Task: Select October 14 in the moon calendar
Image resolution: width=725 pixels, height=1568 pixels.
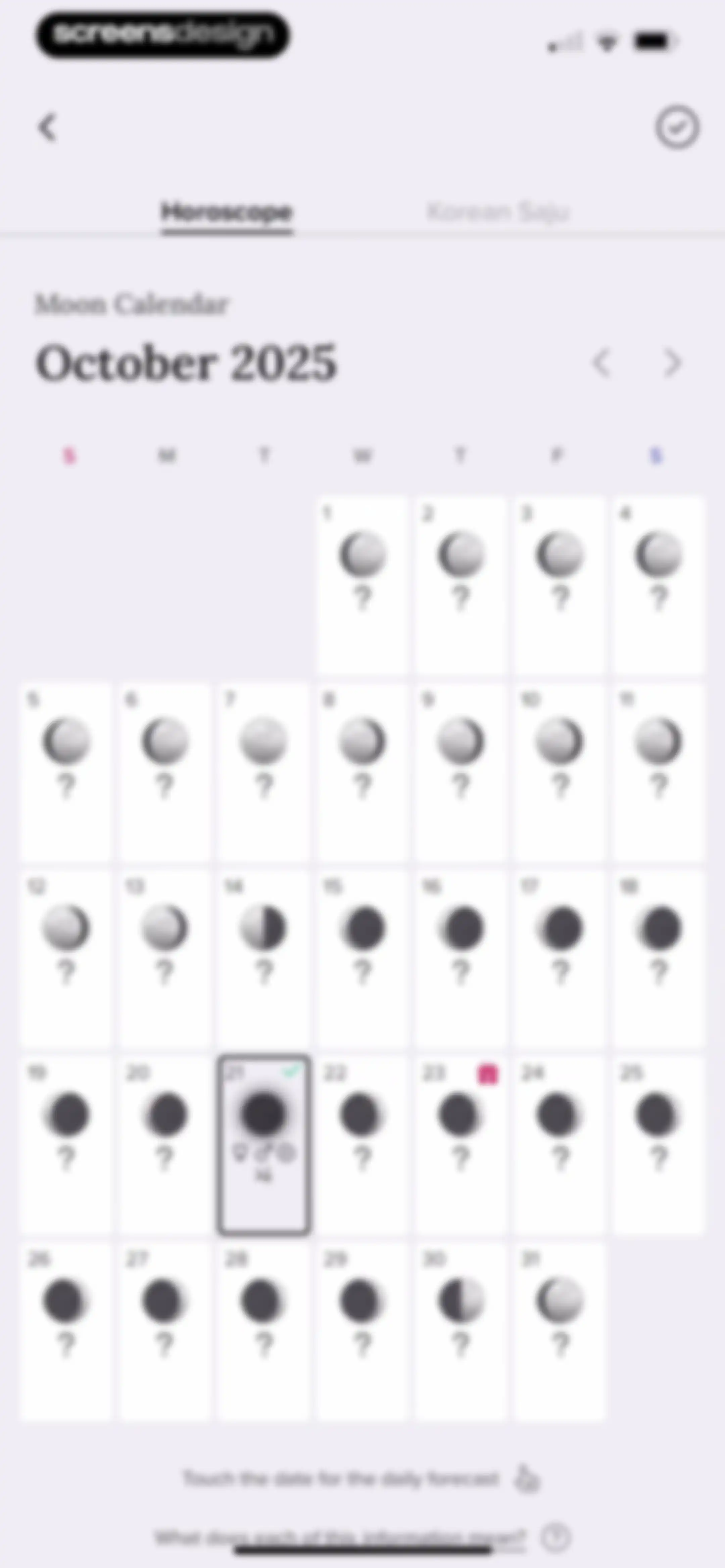Action: tap(263, 958)
